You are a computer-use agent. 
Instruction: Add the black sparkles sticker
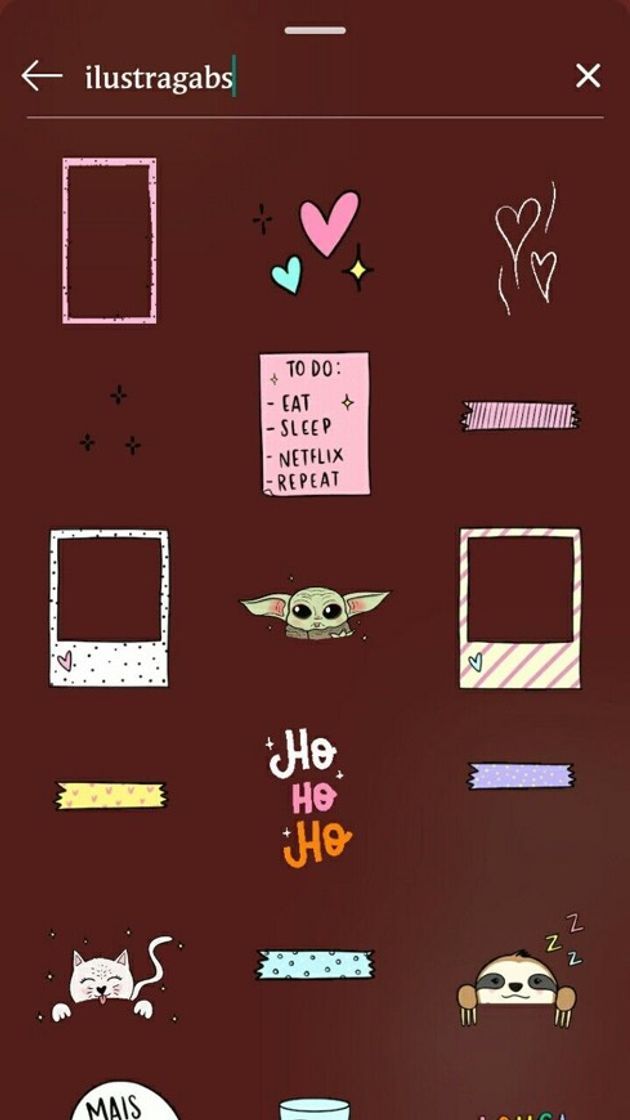coord(110,421)
